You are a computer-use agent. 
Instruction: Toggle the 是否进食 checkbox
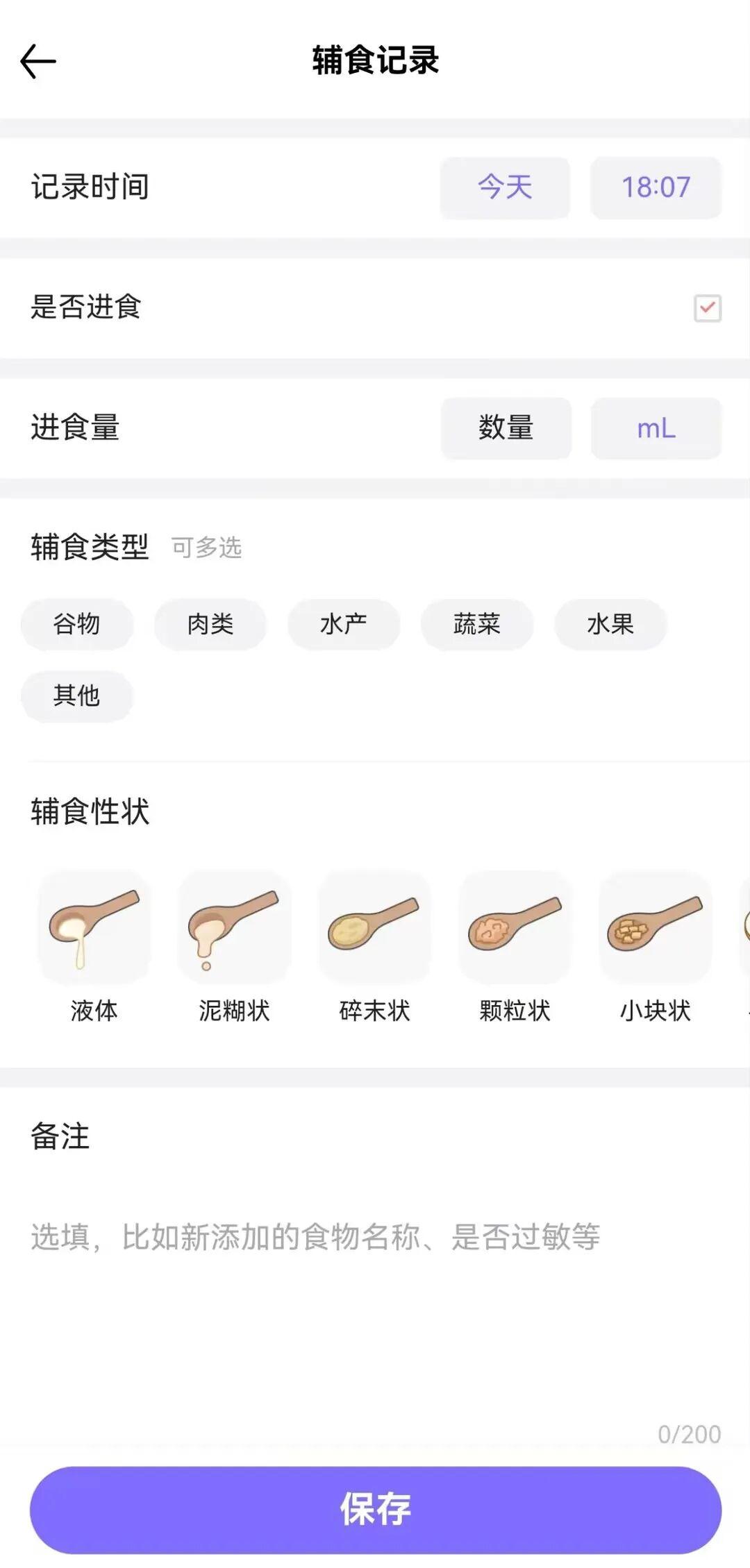707,308
